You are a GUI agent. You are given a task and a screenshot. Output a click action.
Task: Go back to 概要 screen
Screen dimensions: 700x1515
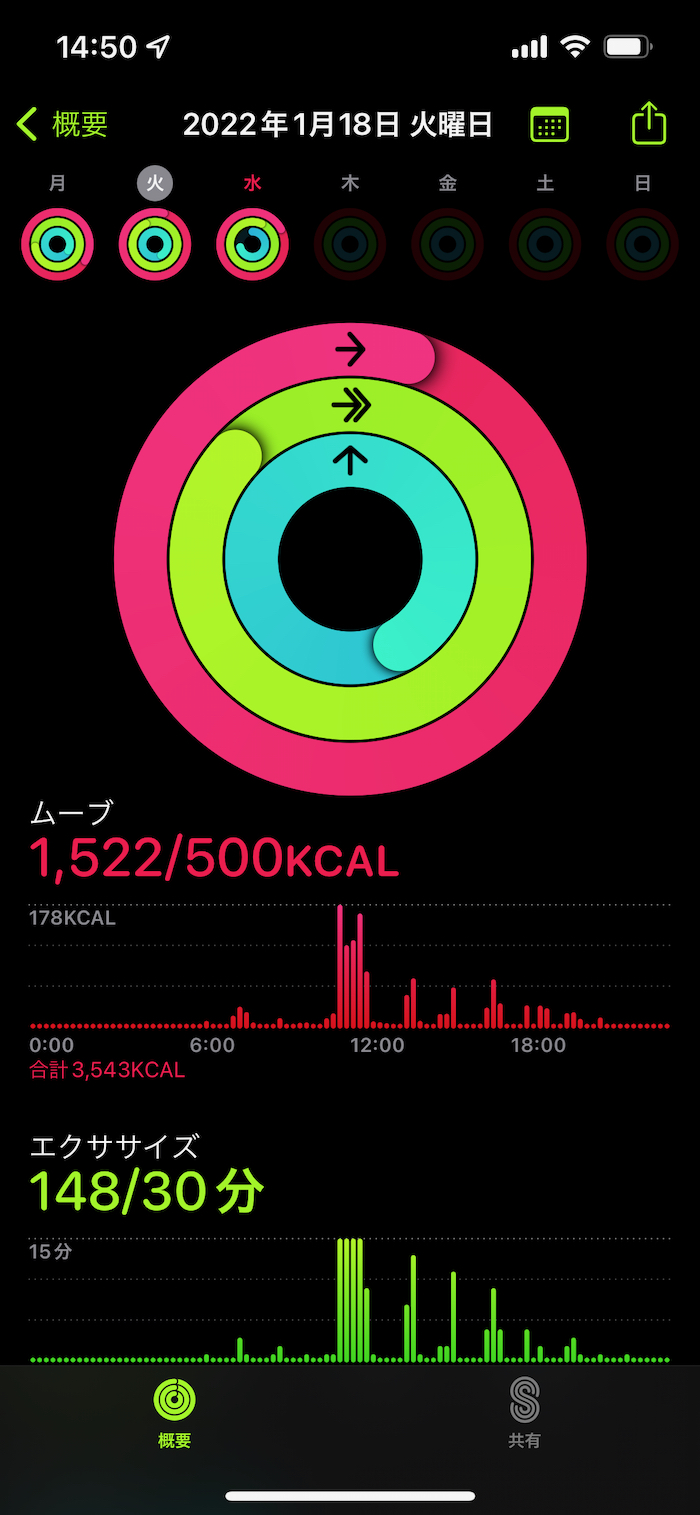pyautogui.click(x=63, y=125)
